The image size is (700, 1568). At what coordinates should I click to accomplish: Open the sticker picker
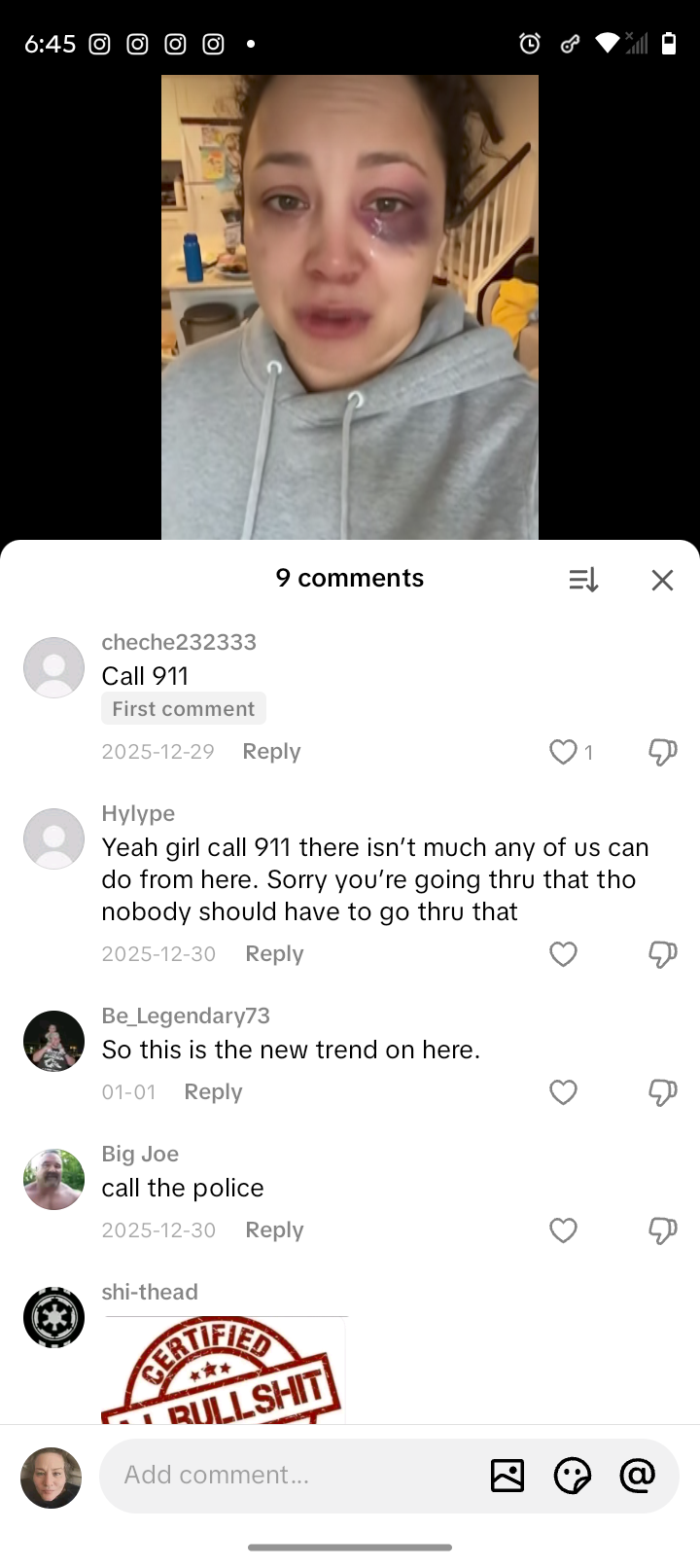(x=572, y=1476)
